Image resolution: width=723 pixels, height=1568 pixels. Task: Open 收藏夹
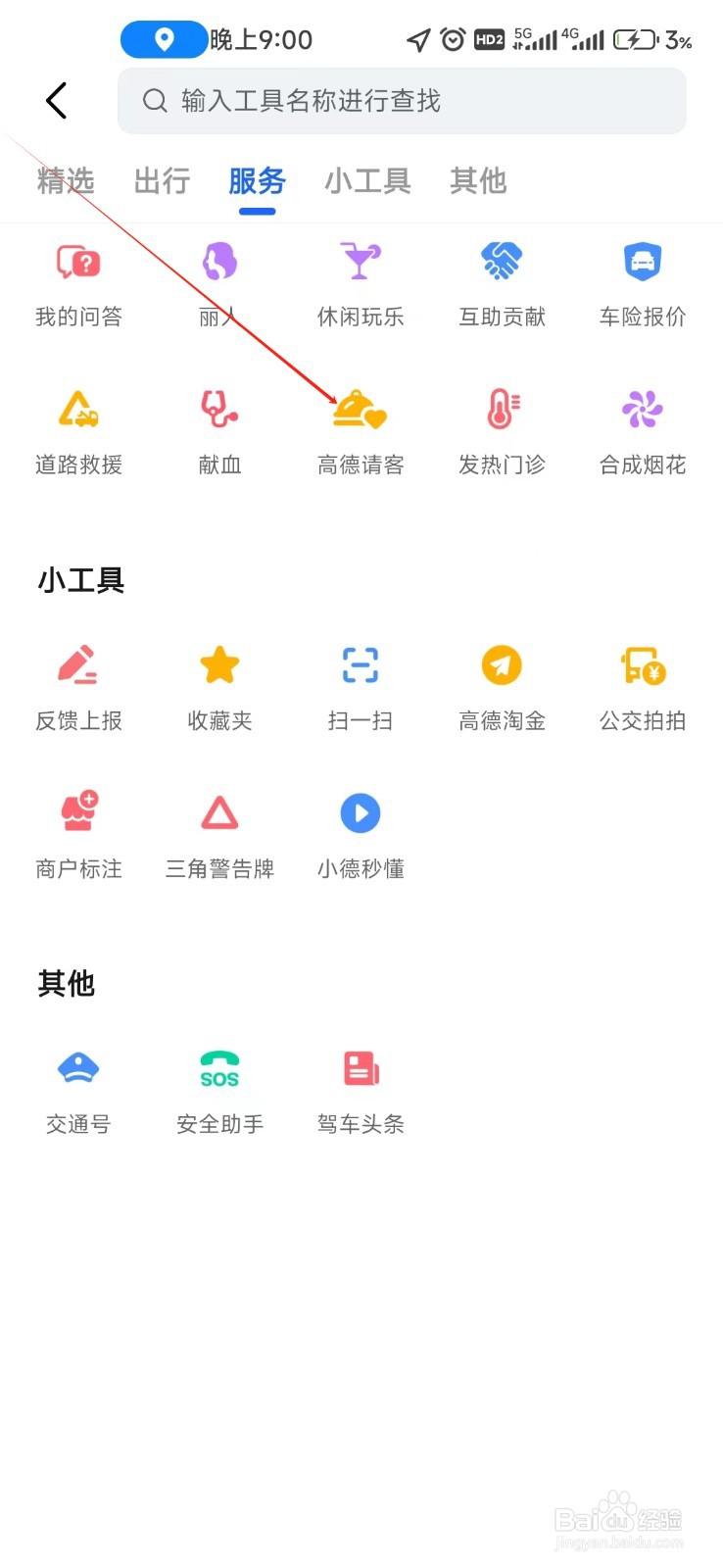(x=219, y=688)
